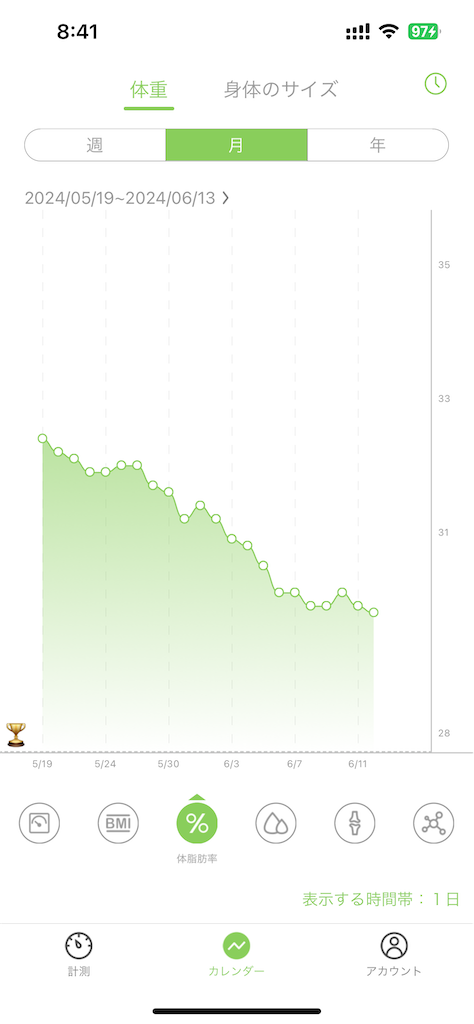Viewport: 474px width, 1024px height.
Task: Switch the chart to 年 view
Action: click(378, 145)
